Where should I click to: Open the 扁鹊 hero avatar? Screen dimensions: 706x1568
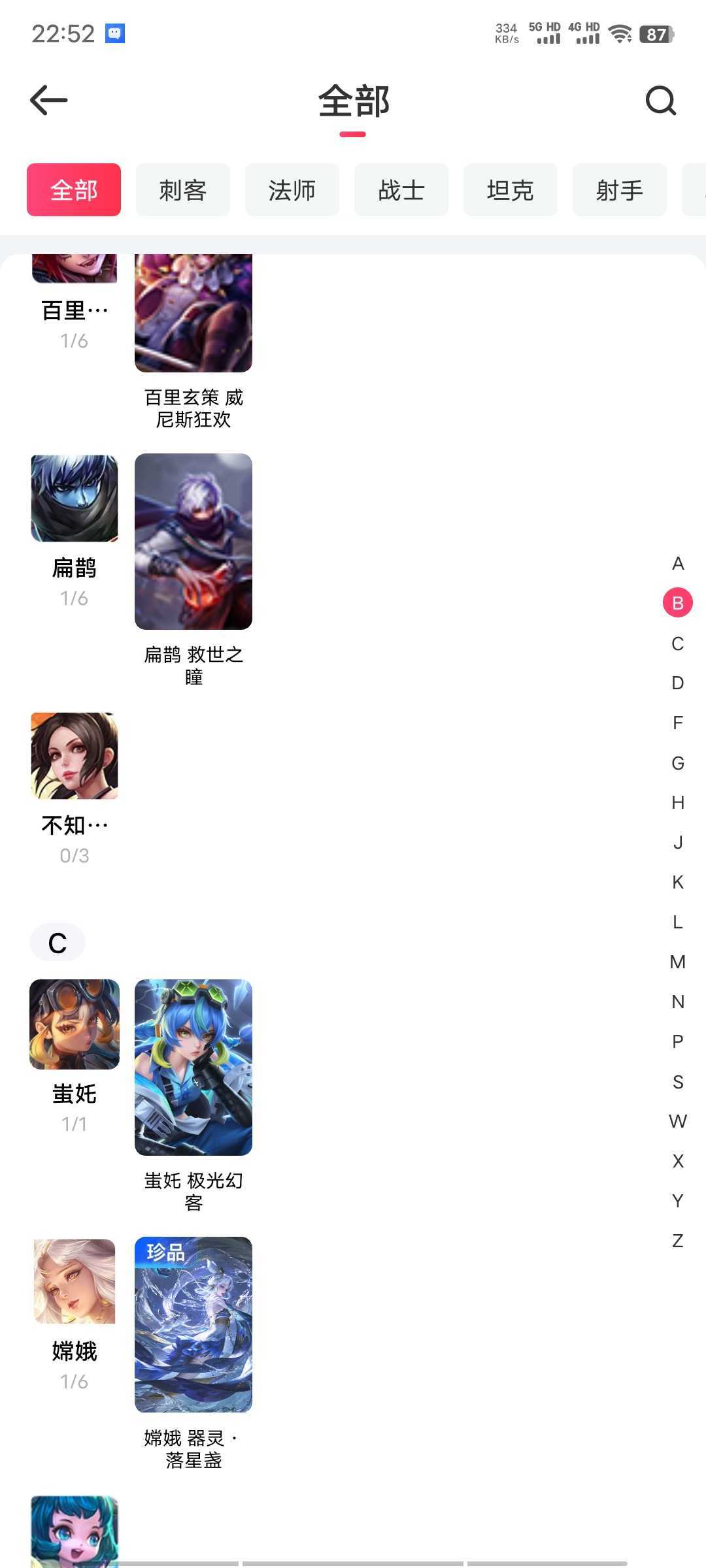click(75, 498)
